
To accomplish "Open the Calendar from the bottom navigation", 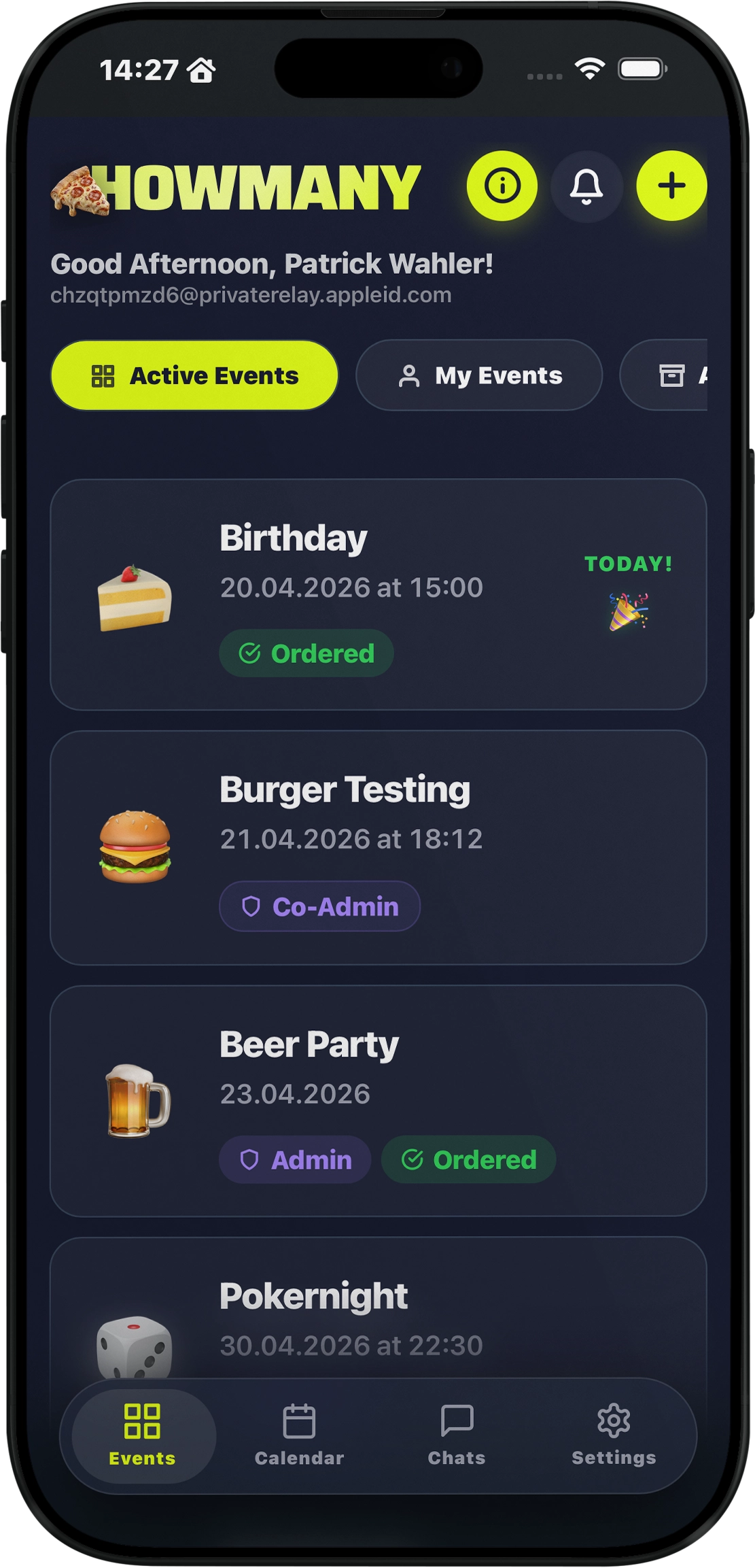I will pyautogui.click(x=300, y=1435).
